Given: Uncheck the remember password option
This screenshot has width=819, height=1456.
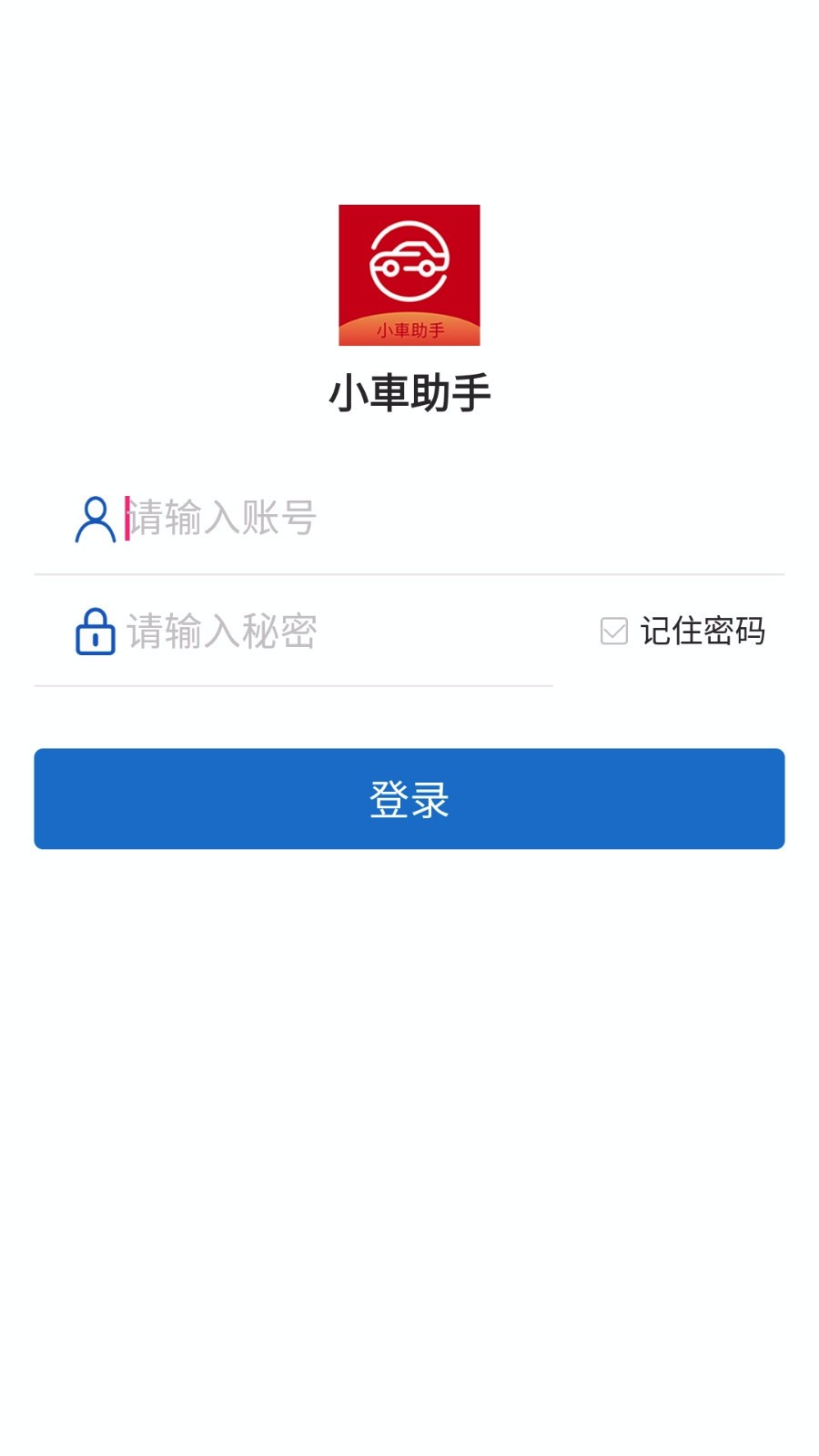Looking at the screenshot, I should click(615, 629).
